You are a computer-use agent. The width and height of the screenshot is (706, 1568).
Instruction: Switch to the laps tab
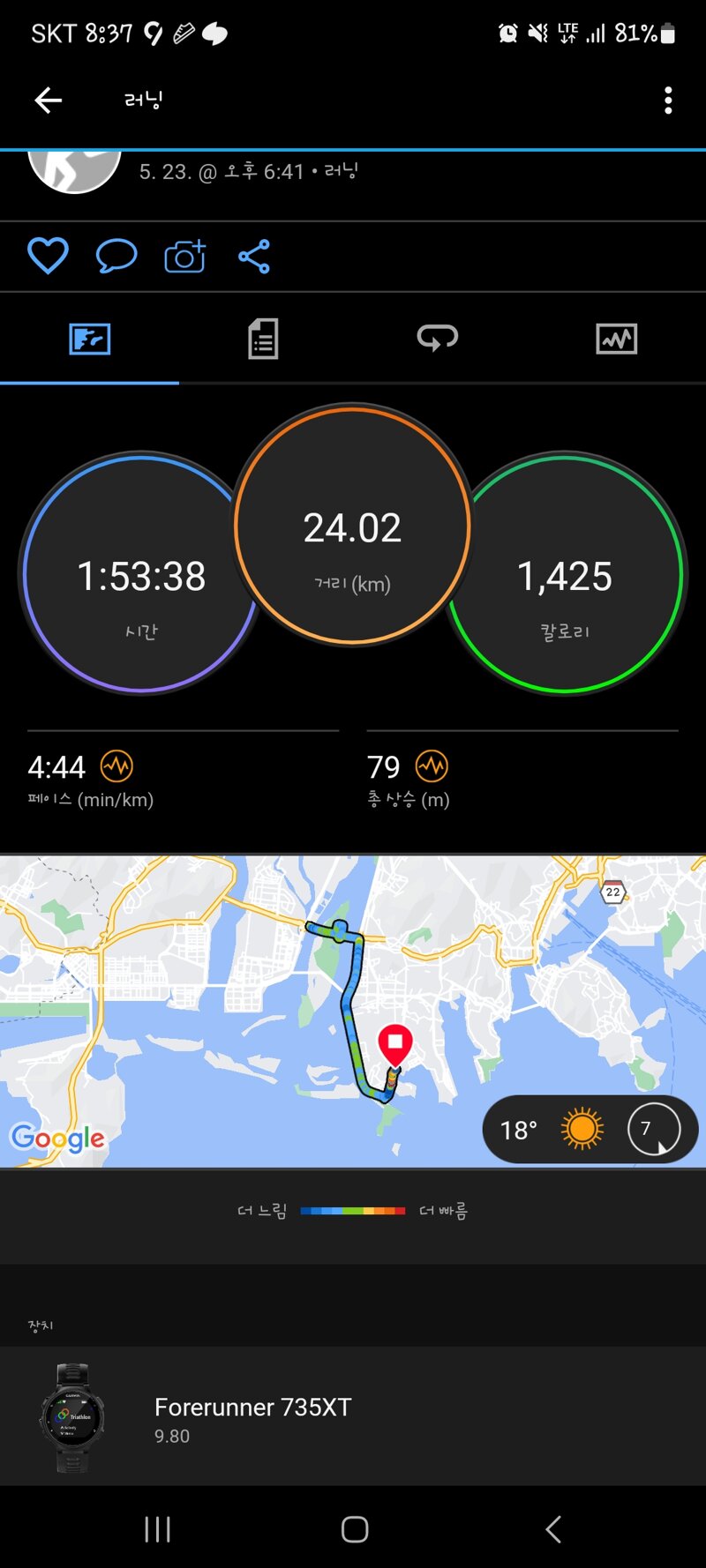click(438, 339)
